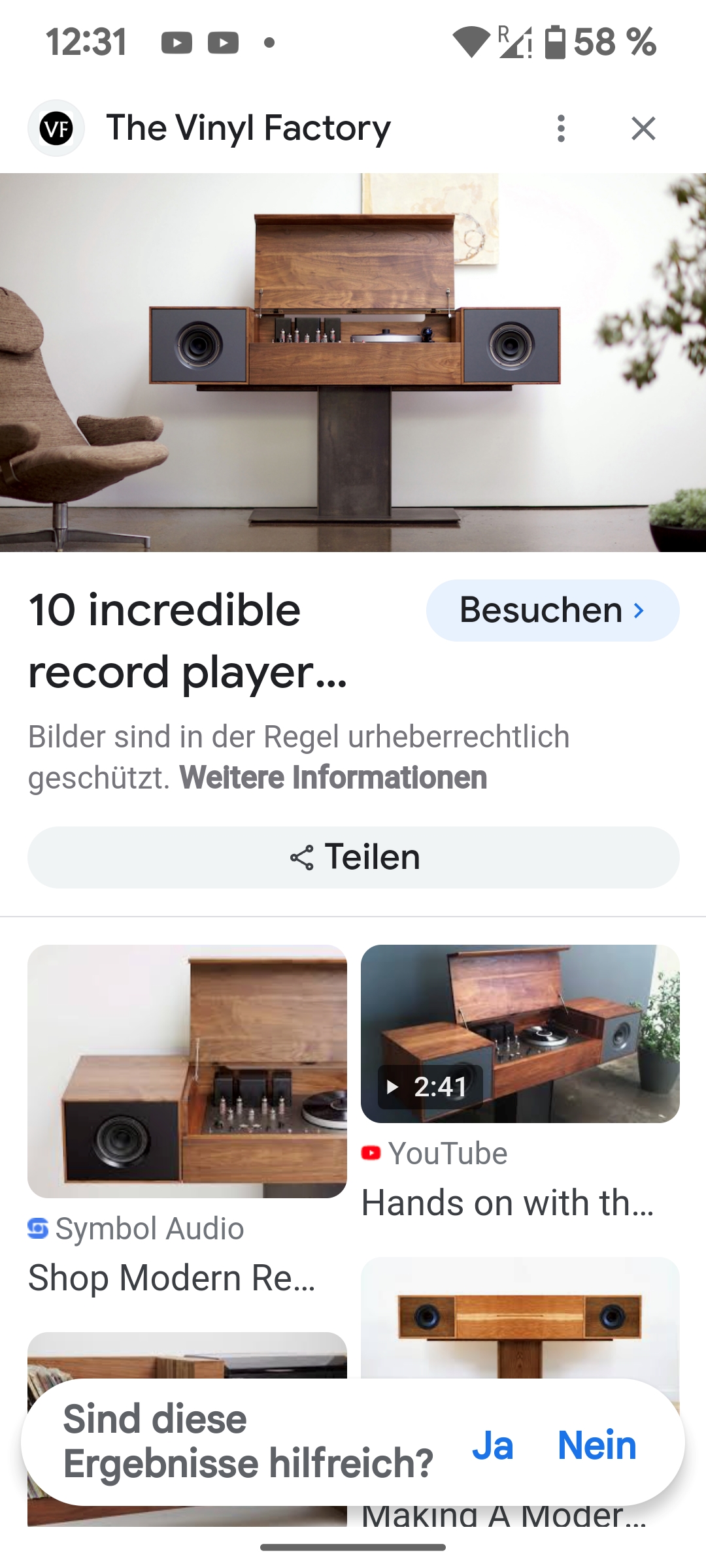Open The Vinyl Factory source header

tap(248, 128)
